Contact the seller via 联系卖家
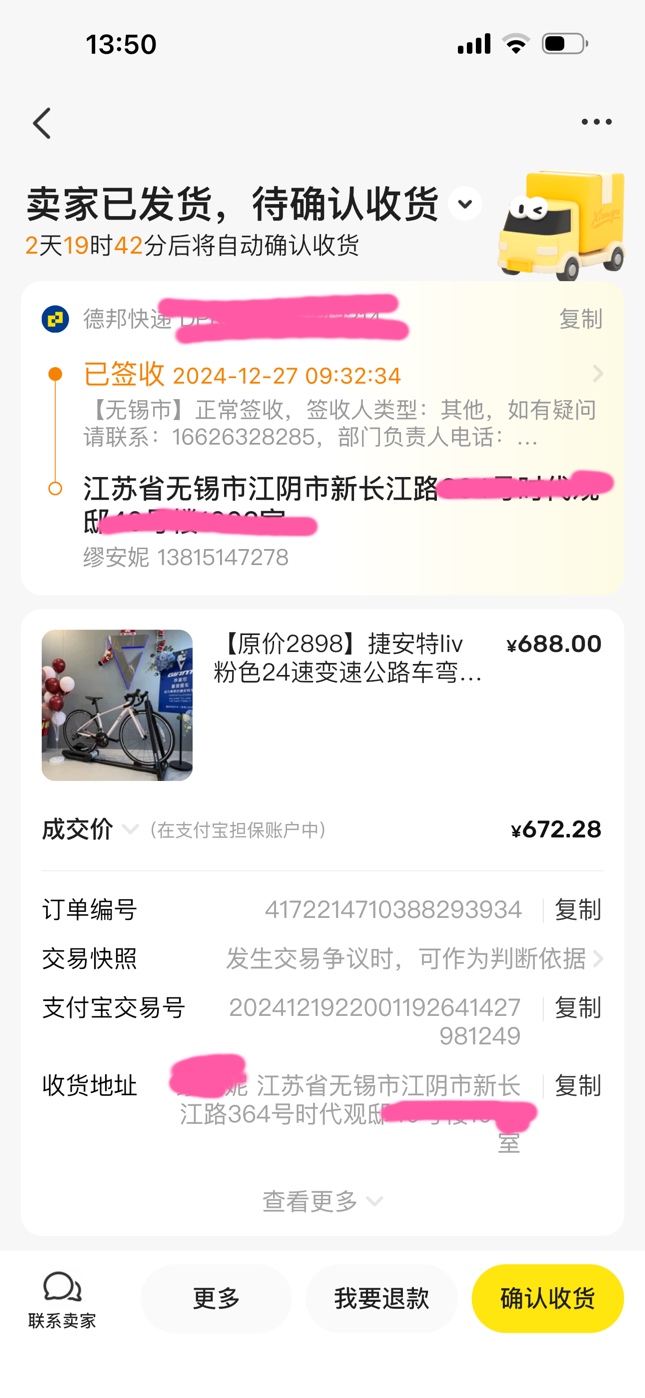 [62, 1299]
